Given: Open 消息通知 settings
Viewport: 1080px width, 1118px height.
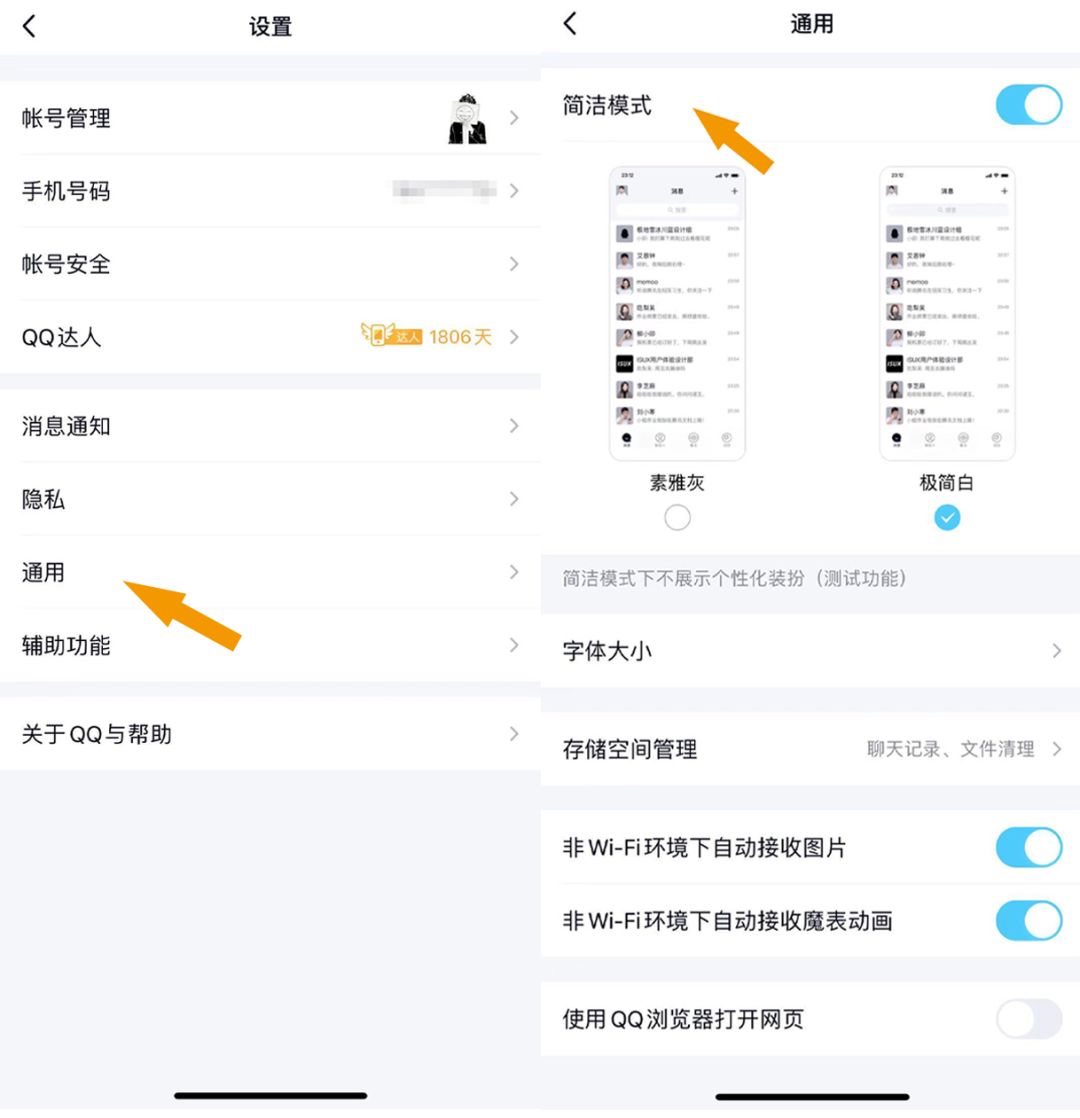Looking at the screenshot, I should [x=270, y=426].
